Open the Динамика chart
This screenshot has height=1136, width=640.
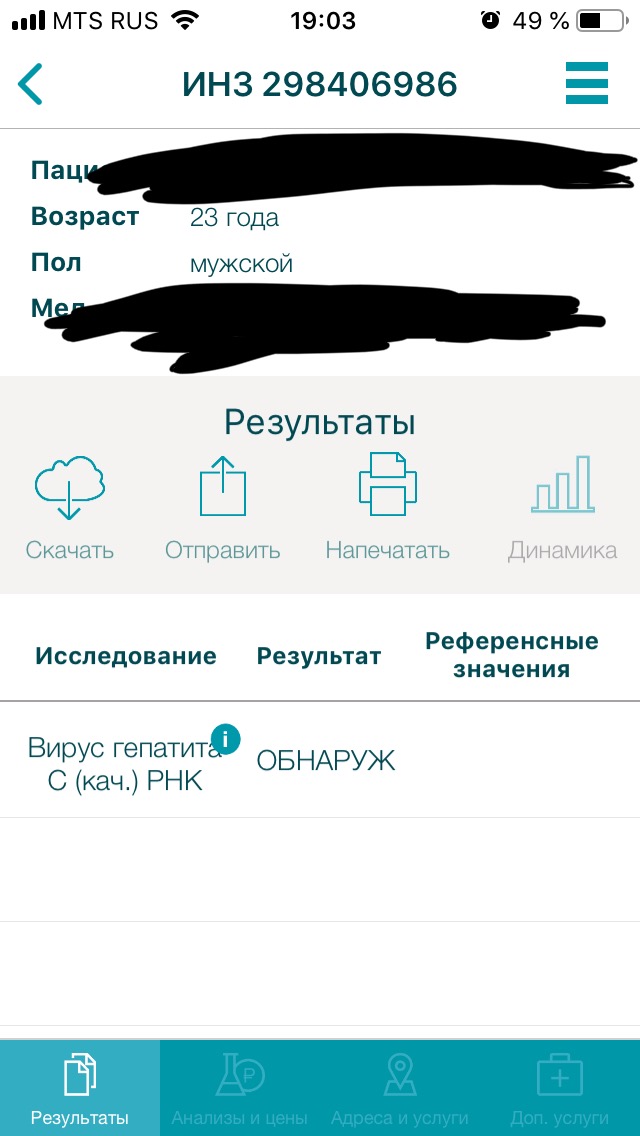pos(562,506)
